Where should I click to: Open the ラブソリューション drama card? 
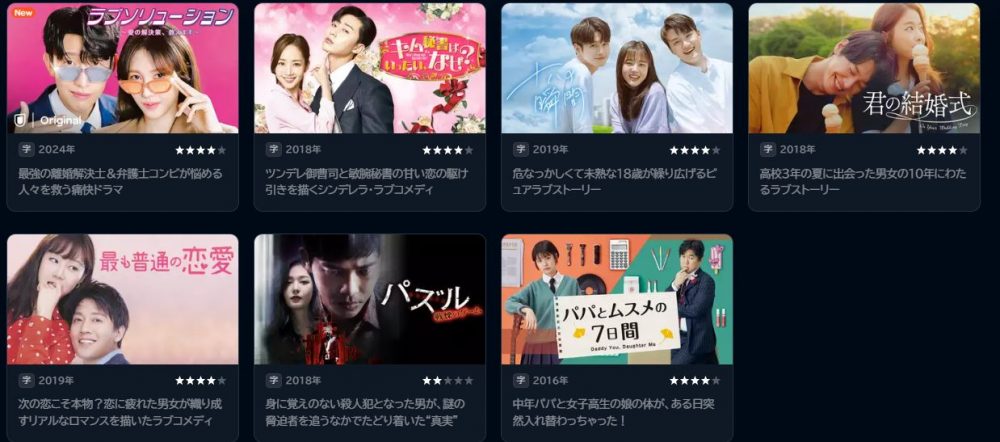tap(122, 70)
